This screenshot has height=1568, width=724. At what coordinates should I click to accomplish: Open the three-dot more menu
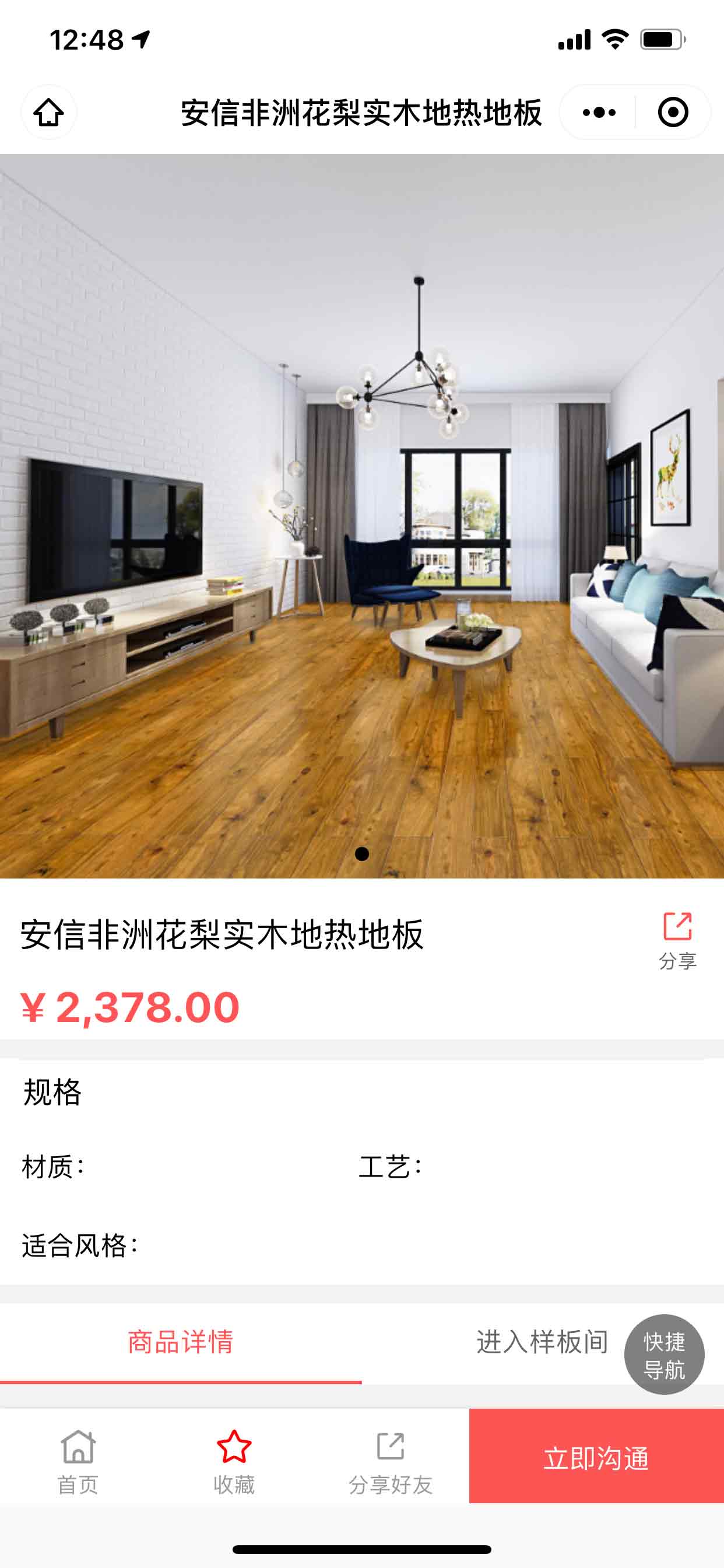tap(599, 113)
